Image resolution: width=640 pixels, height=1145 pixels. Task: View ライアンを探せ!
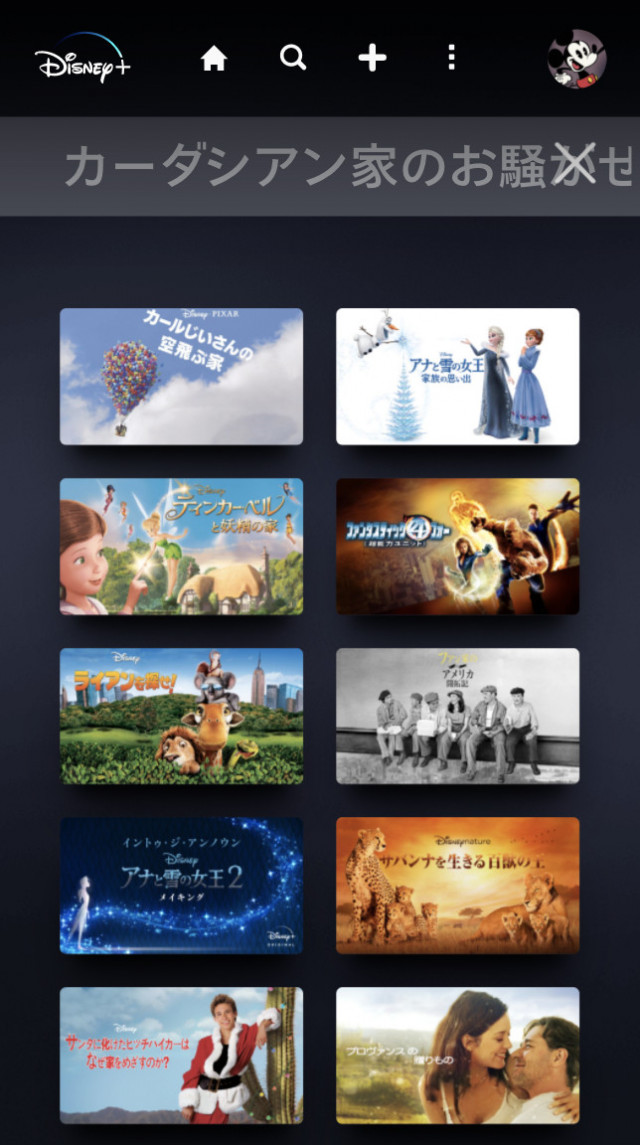[x=181, y=716]
